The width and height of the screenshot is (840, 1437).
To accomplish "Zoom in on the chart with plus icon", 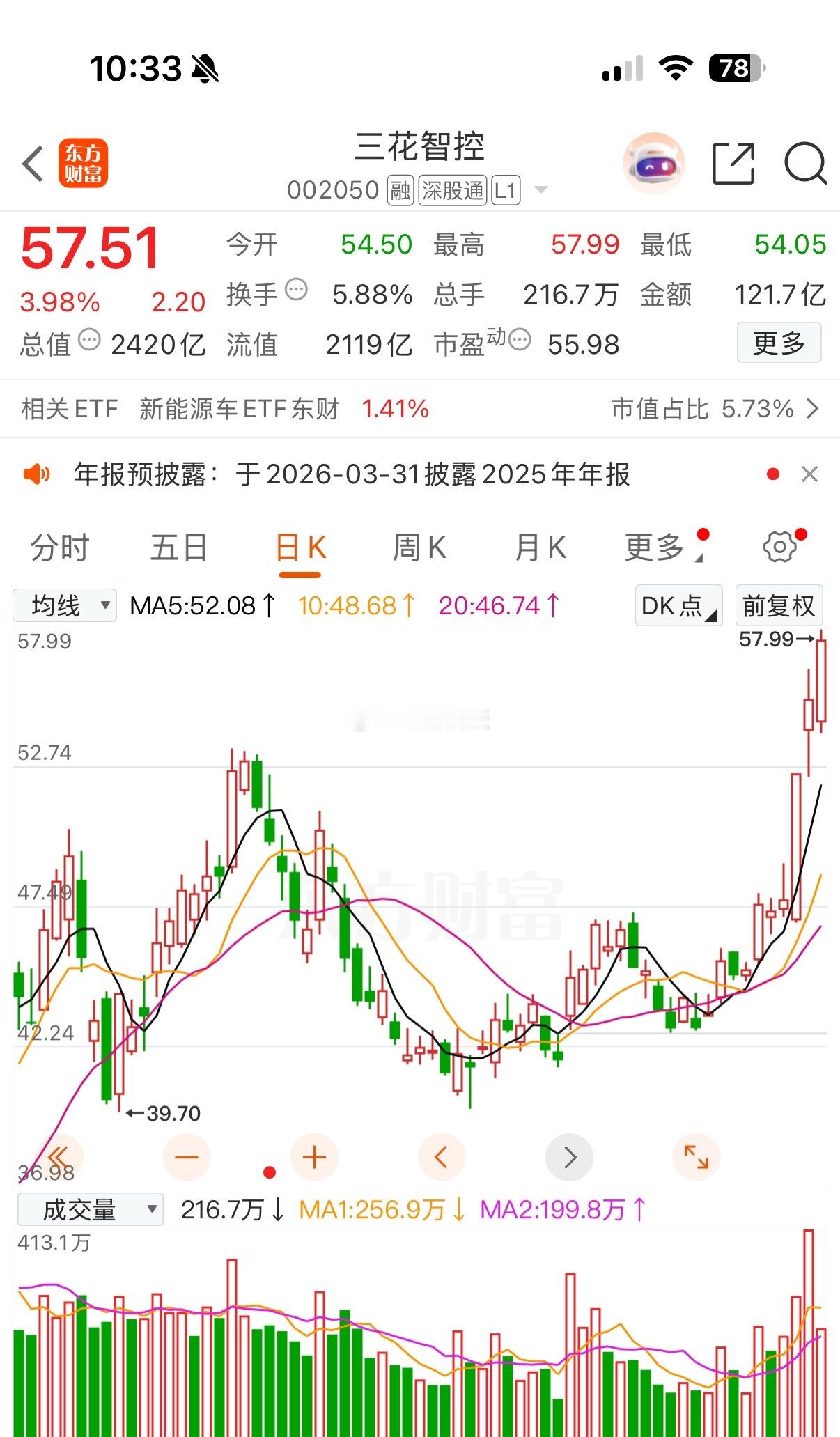I will (x=314, y=1156).
